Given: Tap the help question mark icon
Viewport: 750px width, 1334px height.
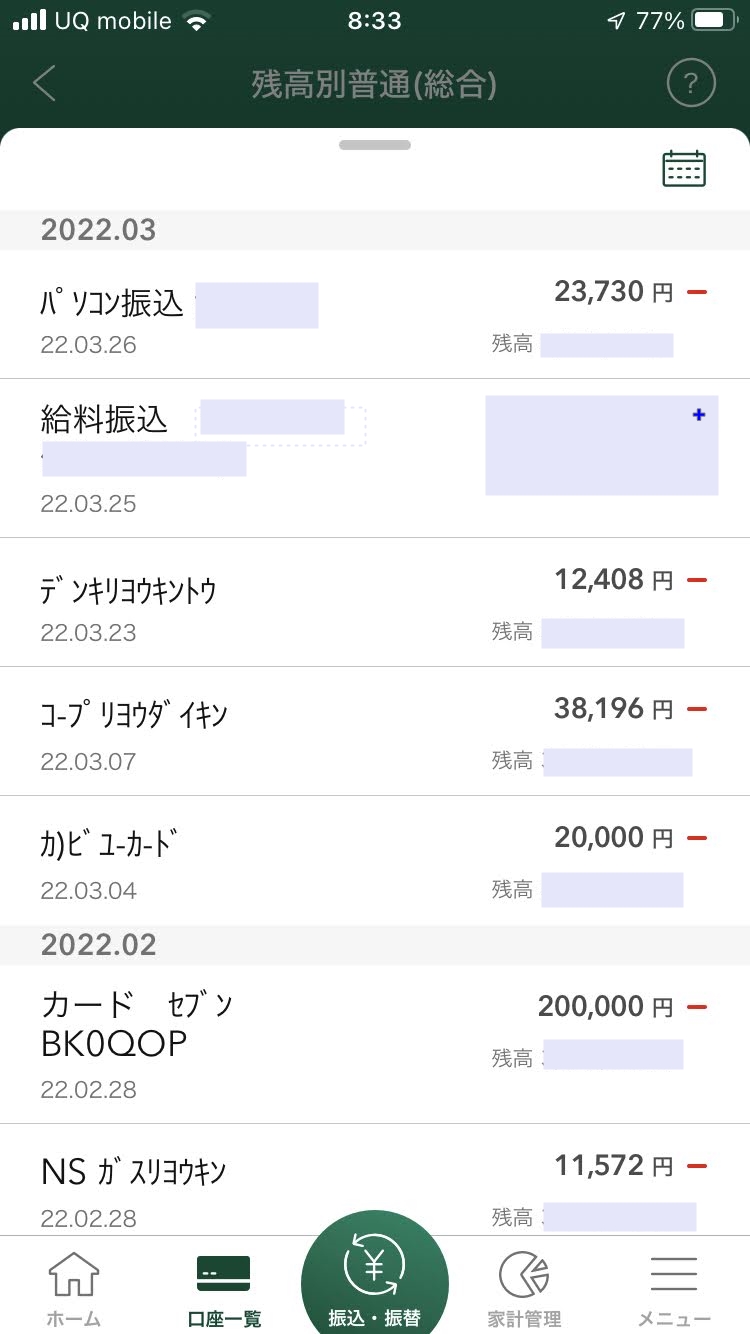Looking at the screenshot, I should (690, 84).
